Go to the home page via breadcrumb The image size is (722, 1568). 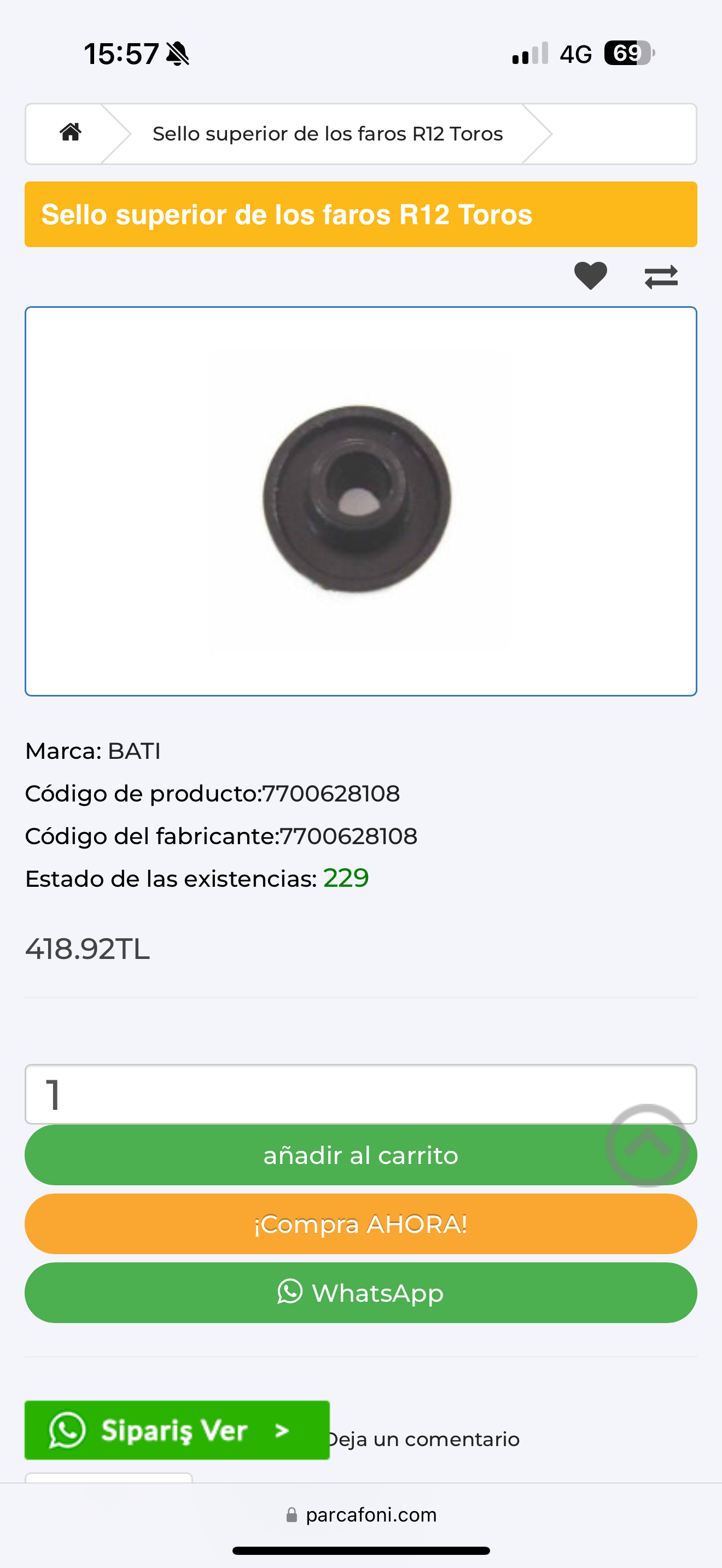coord(71,133)
